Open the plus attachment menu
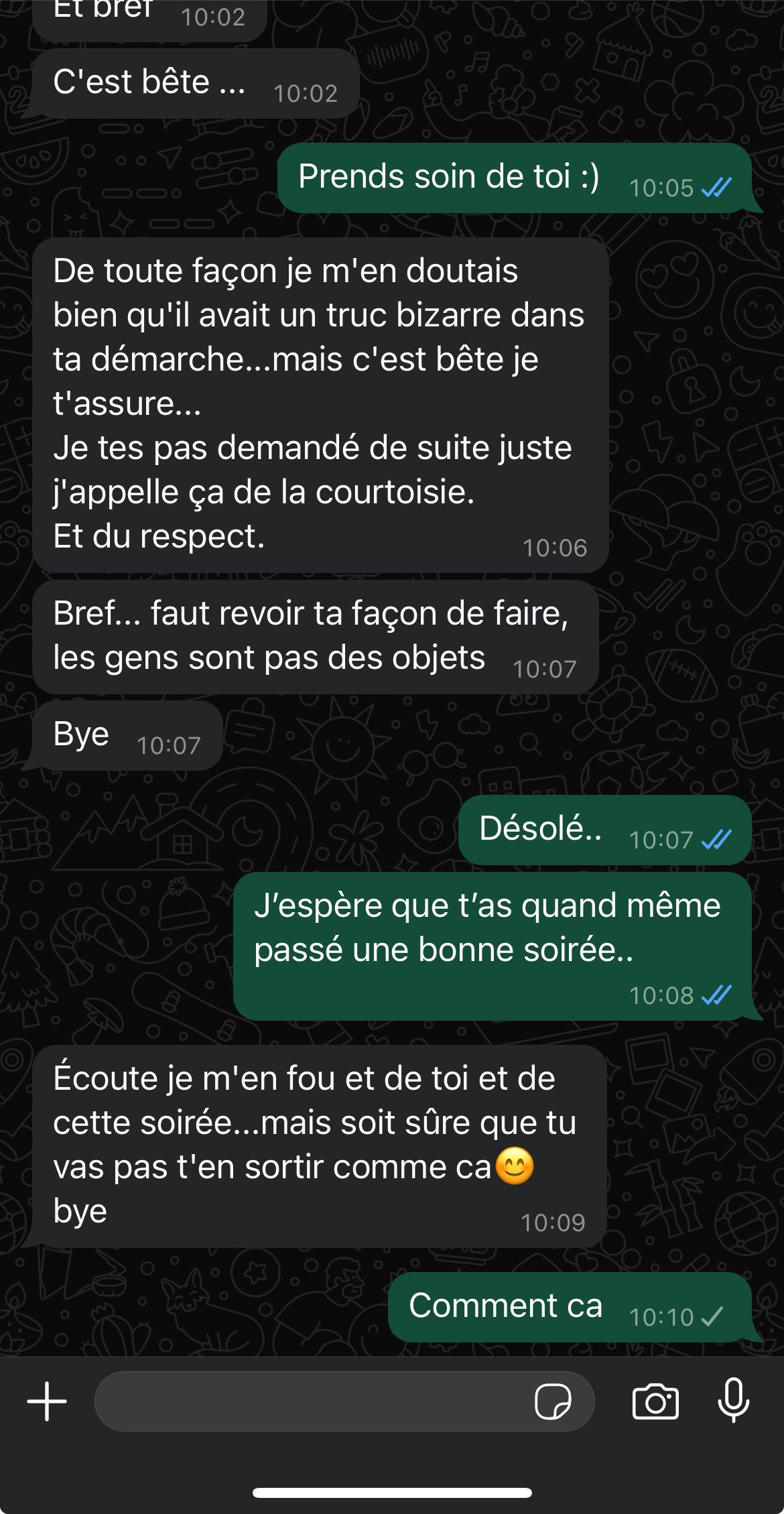The width and height of the screenshot is (784, 1514). (47, 1401)
